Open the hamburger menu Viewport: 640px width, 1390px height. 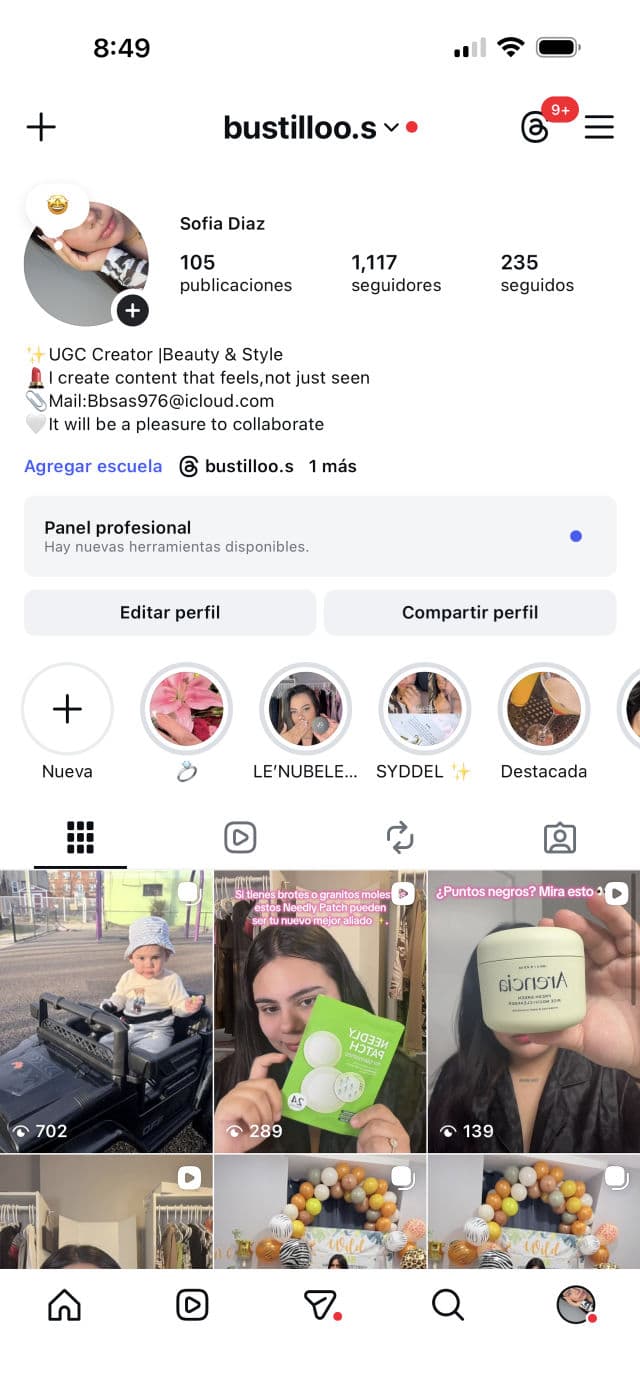click(599, 127)
